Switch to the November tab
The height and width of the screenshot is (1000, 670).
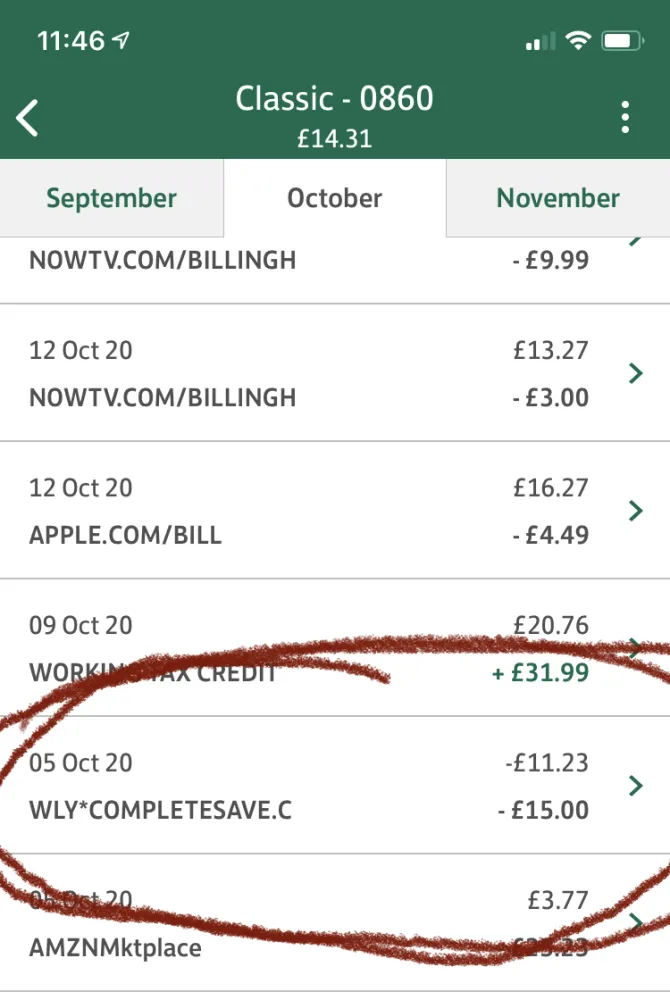[557, 198]
